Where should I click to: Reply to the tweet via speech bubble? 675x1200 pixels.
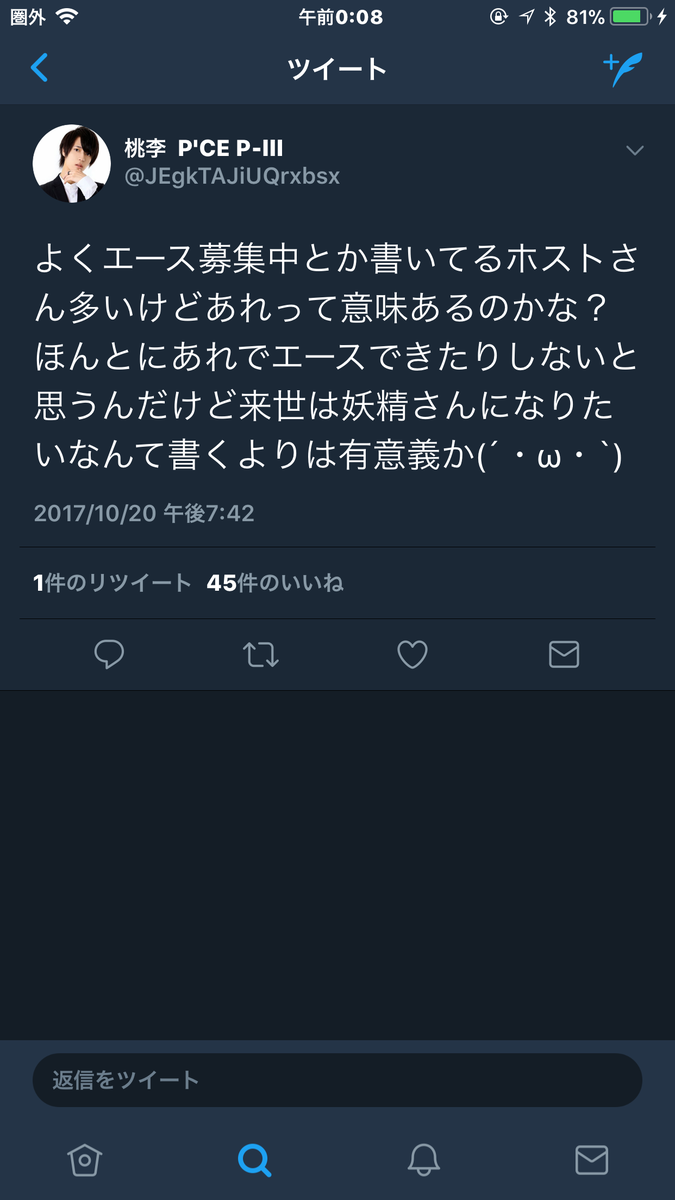(x=109, y=654)
